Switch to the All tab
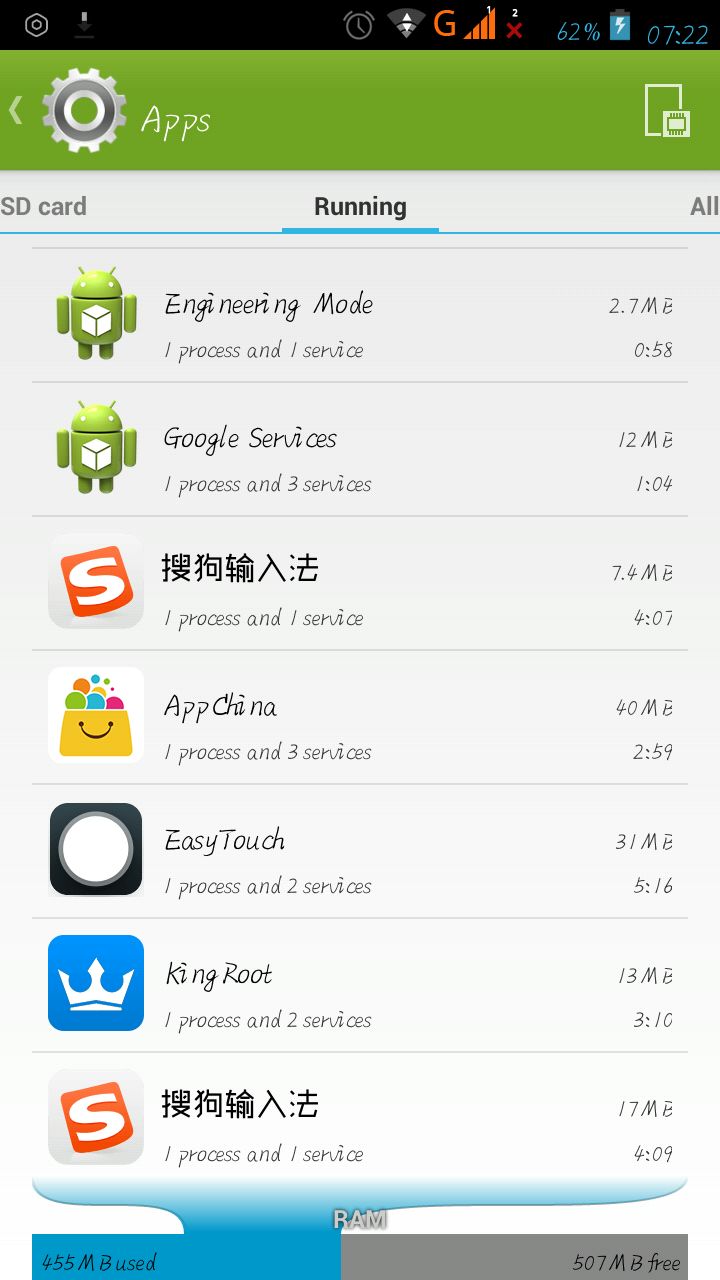This screenshot has width=720, height=1280. pos(703,207)
